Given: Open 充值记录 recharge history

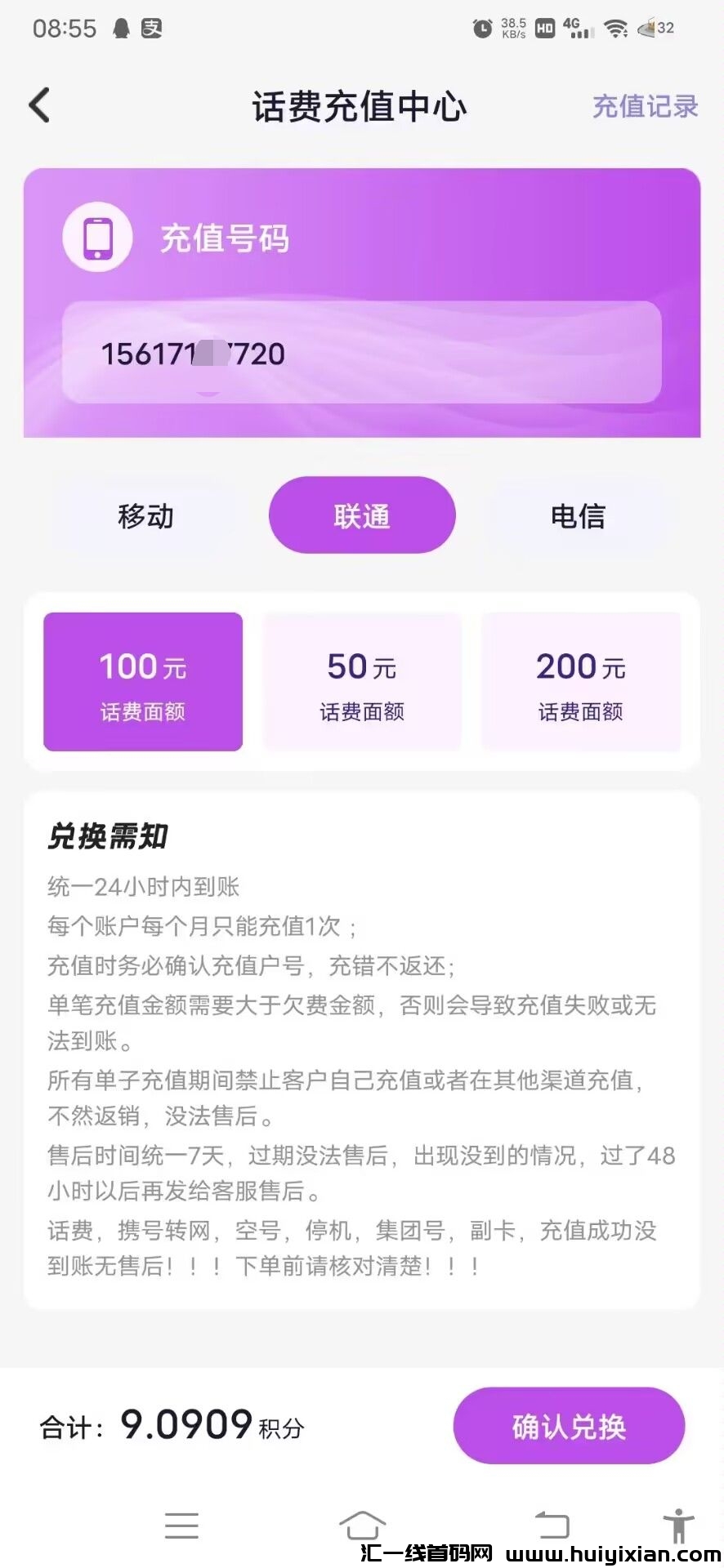Looking at the screenshot, I should point(645,105).
